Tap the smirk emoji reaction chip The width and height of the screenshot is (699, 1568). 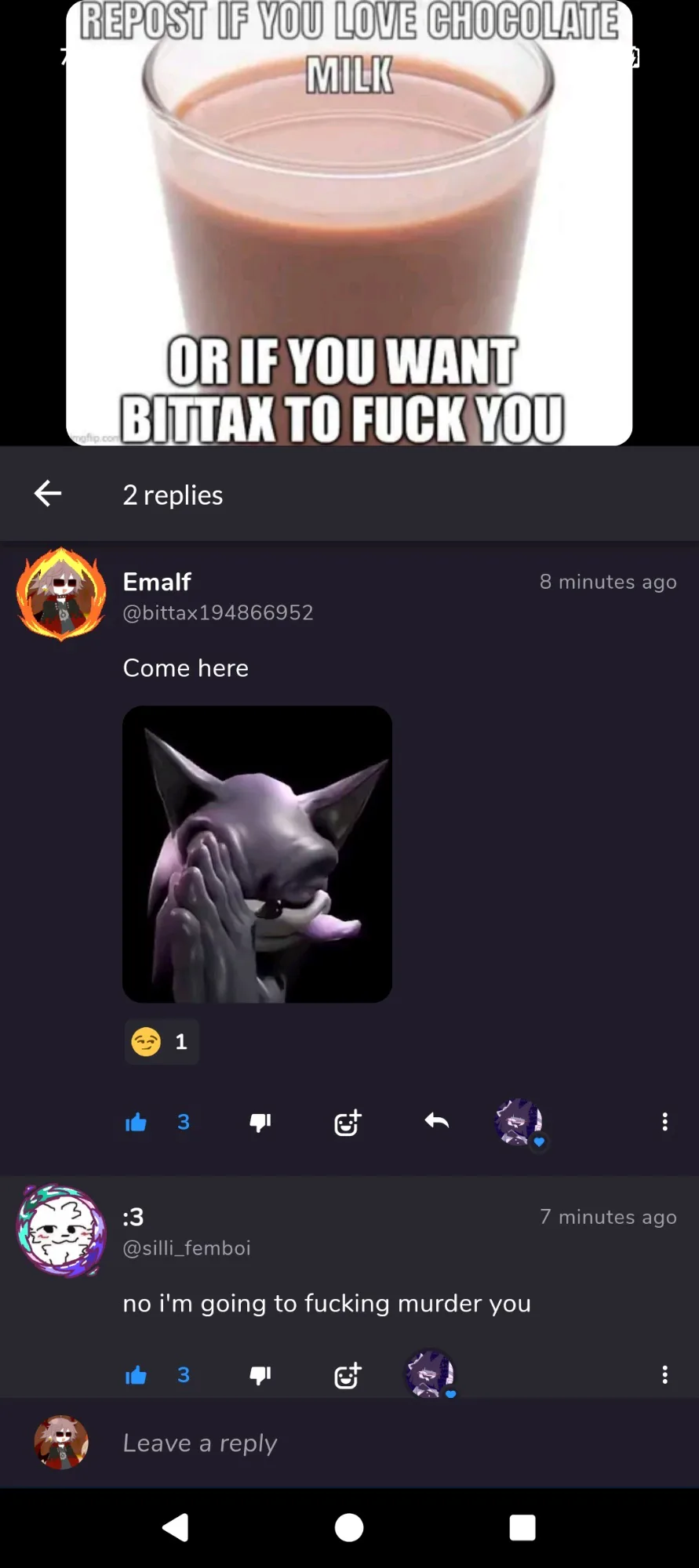(162, 1042)
